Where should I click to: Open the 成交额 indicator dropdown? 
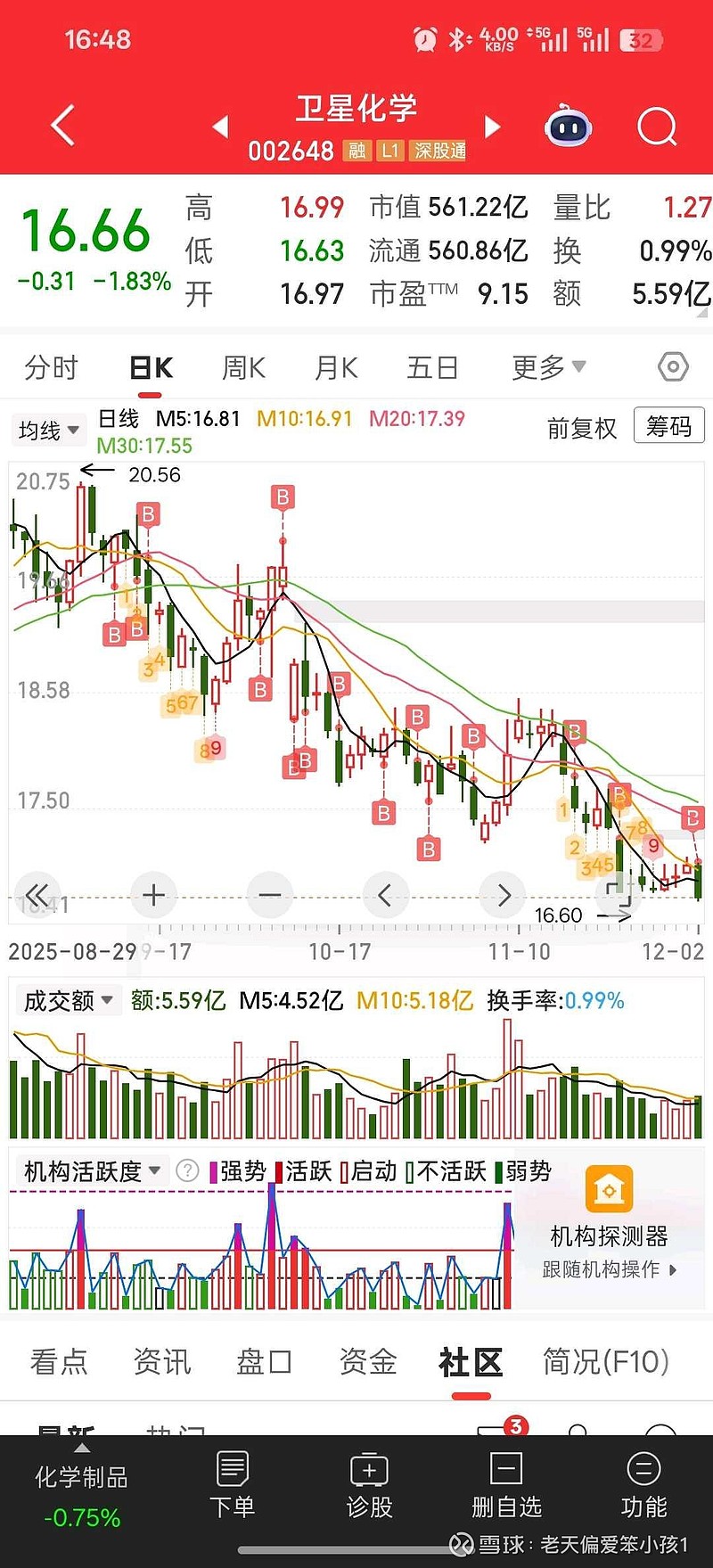click(68, 1001)
